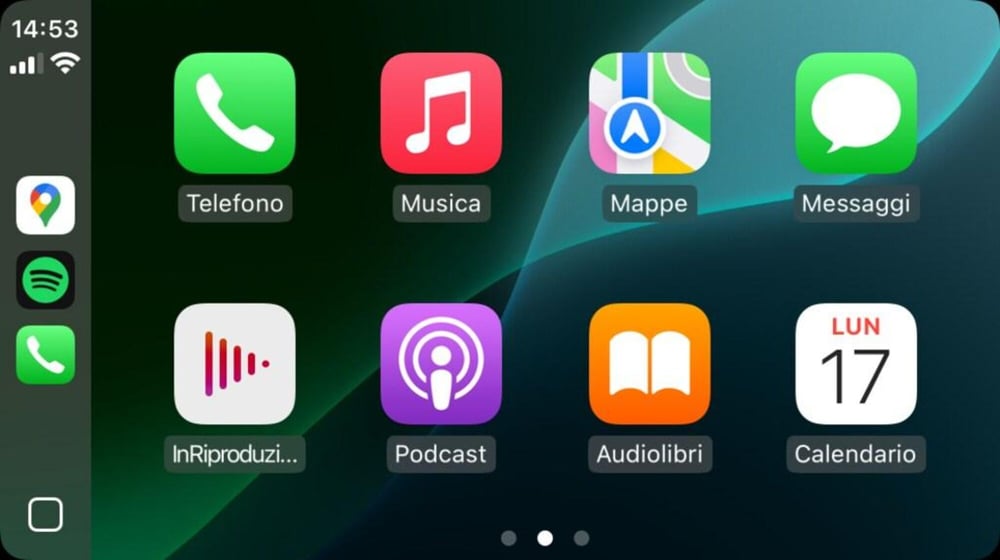
Task: Open Mappe for navigation
Action: (649, 113)
